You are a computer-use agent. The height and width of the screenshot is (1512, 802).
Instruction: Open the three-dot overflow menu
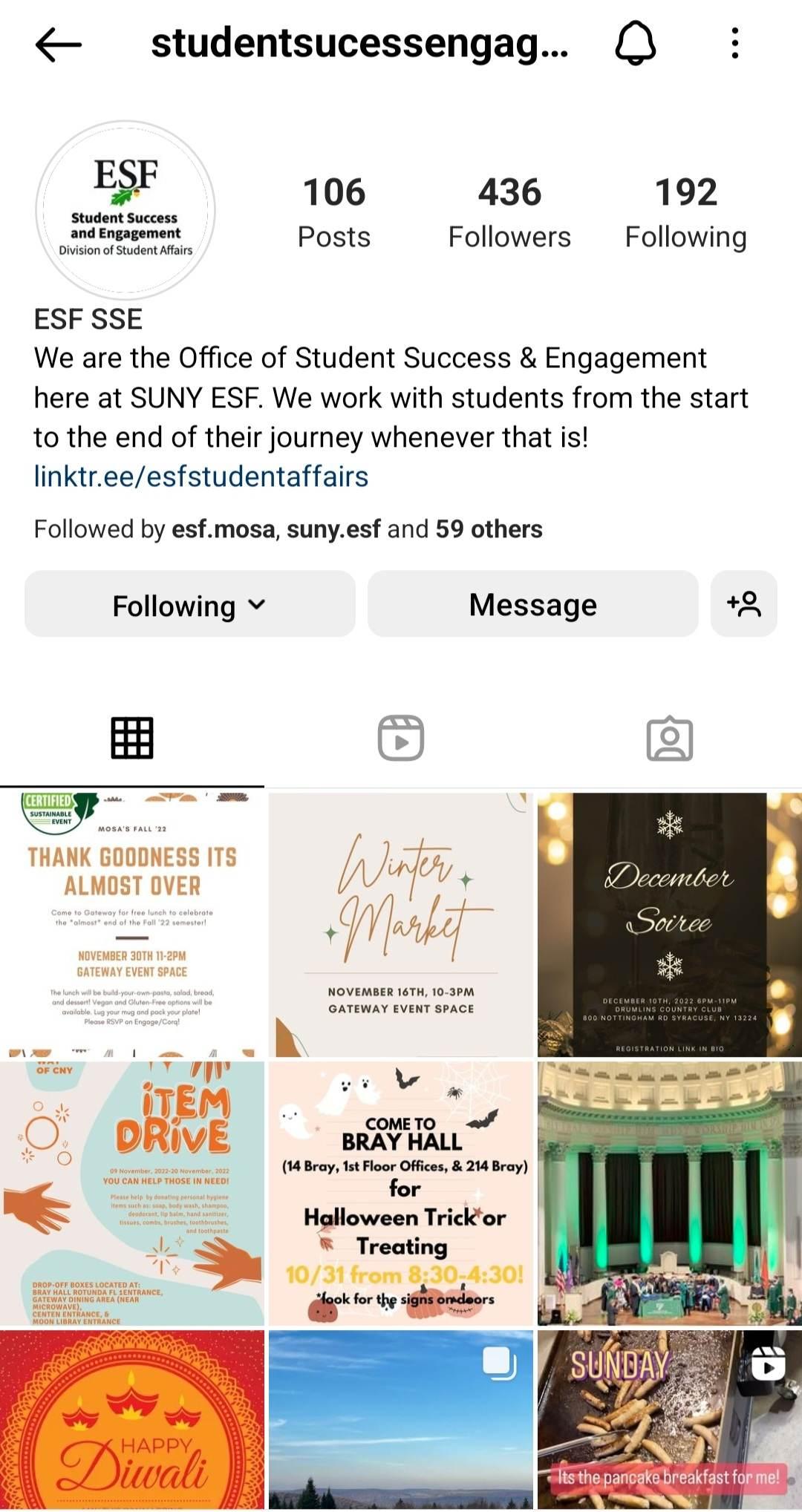coord(734,43)
